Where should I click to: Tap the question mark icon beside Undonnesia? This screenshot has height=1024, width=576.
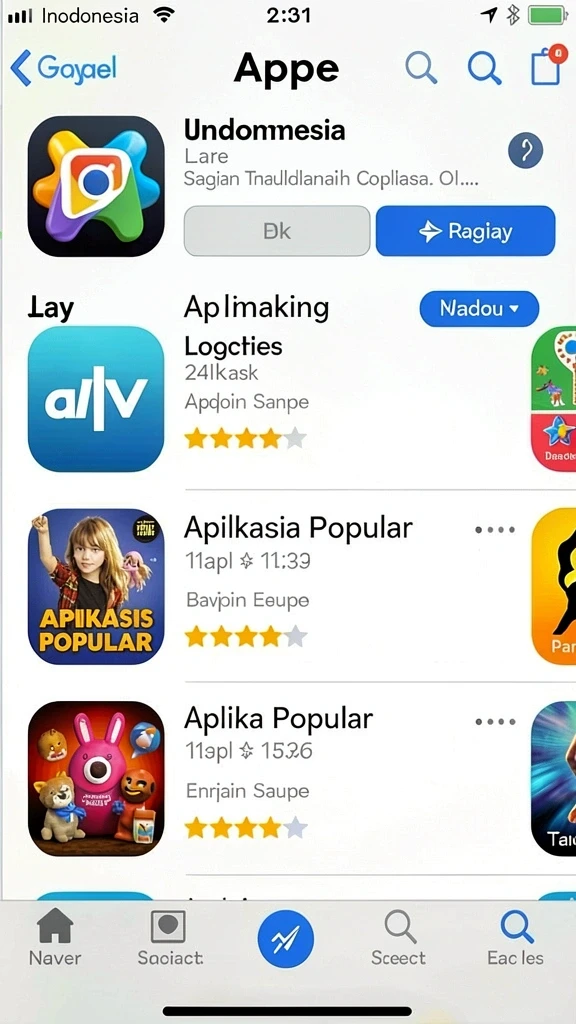pyautogui.click(x=526, y=151)
